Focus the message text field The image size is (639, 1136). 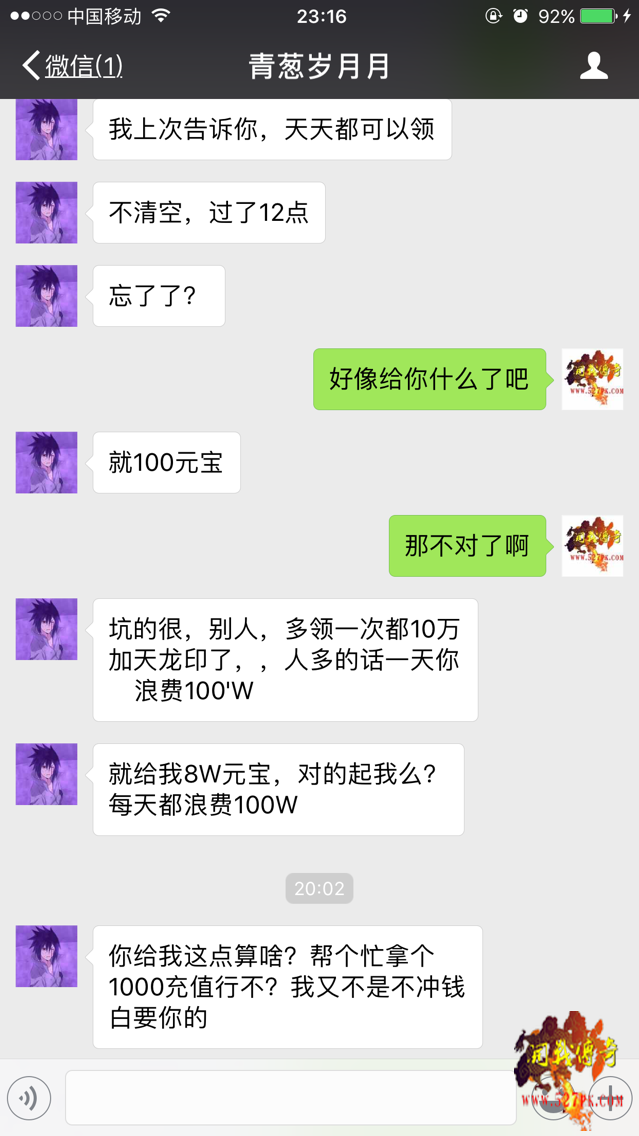point(290,1097)
